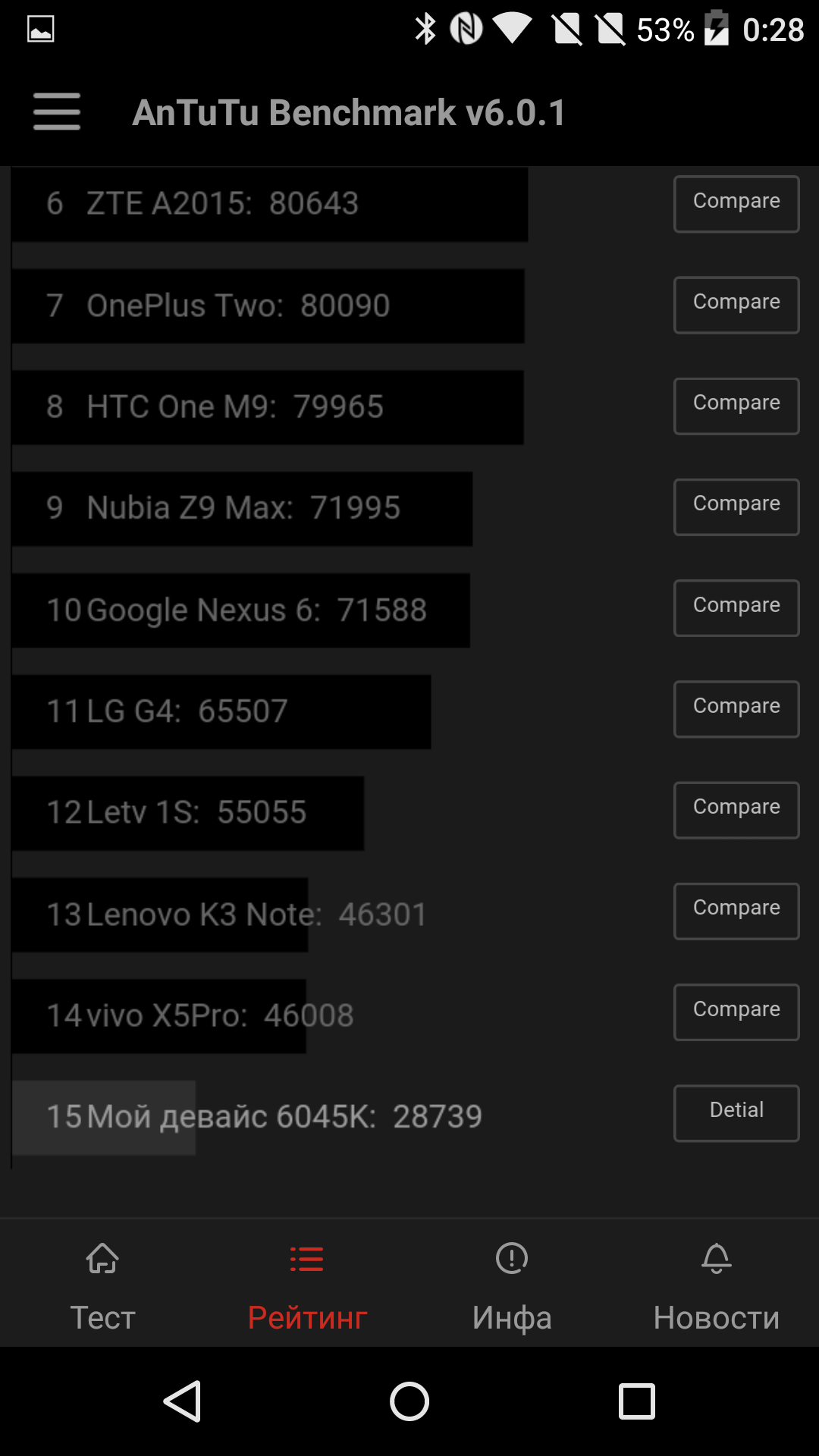Open the hamburger drawer menu
This screenshot has height=1456, width=819.
57,112
